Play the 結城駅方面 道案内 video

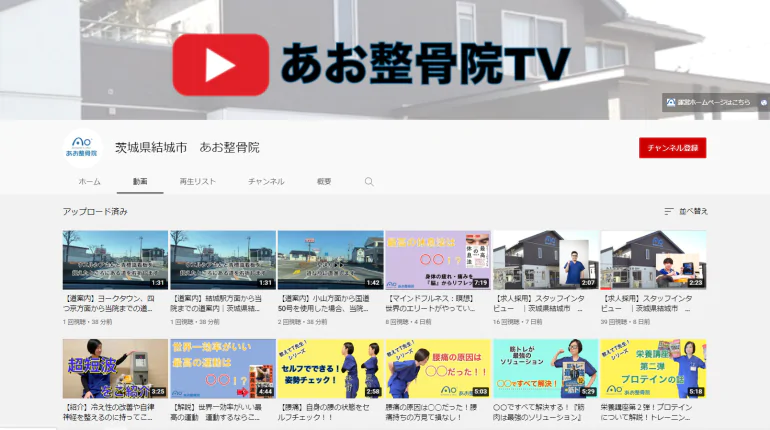222,260
